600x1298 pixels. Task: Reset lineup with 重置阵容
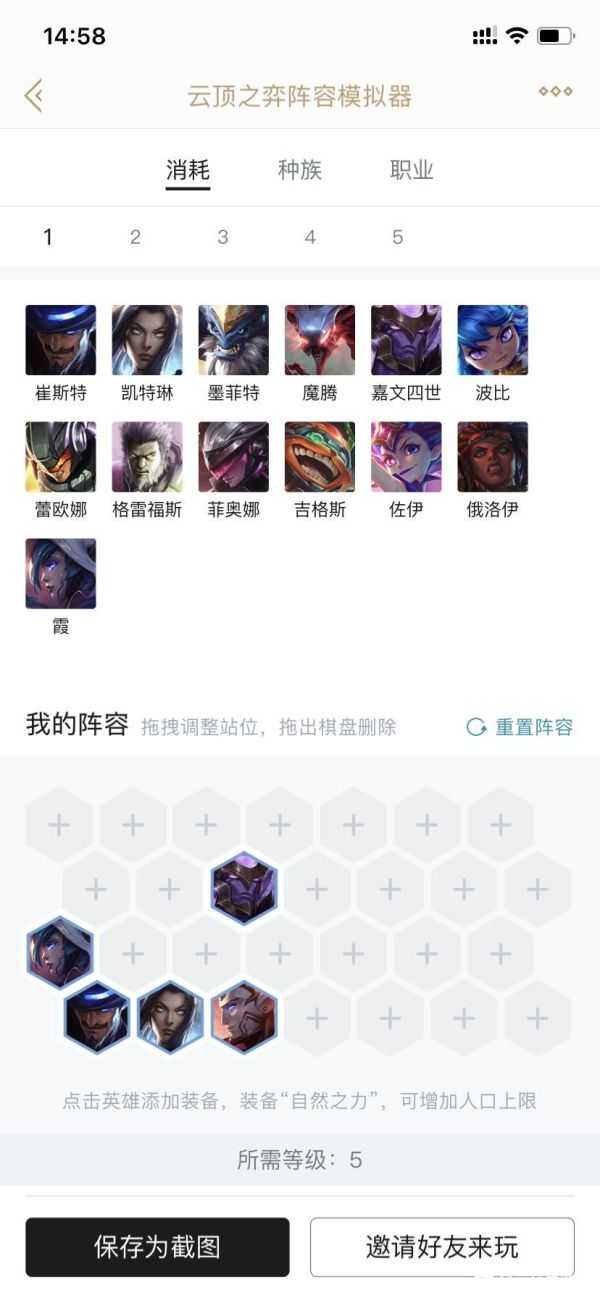pos(520,727)
